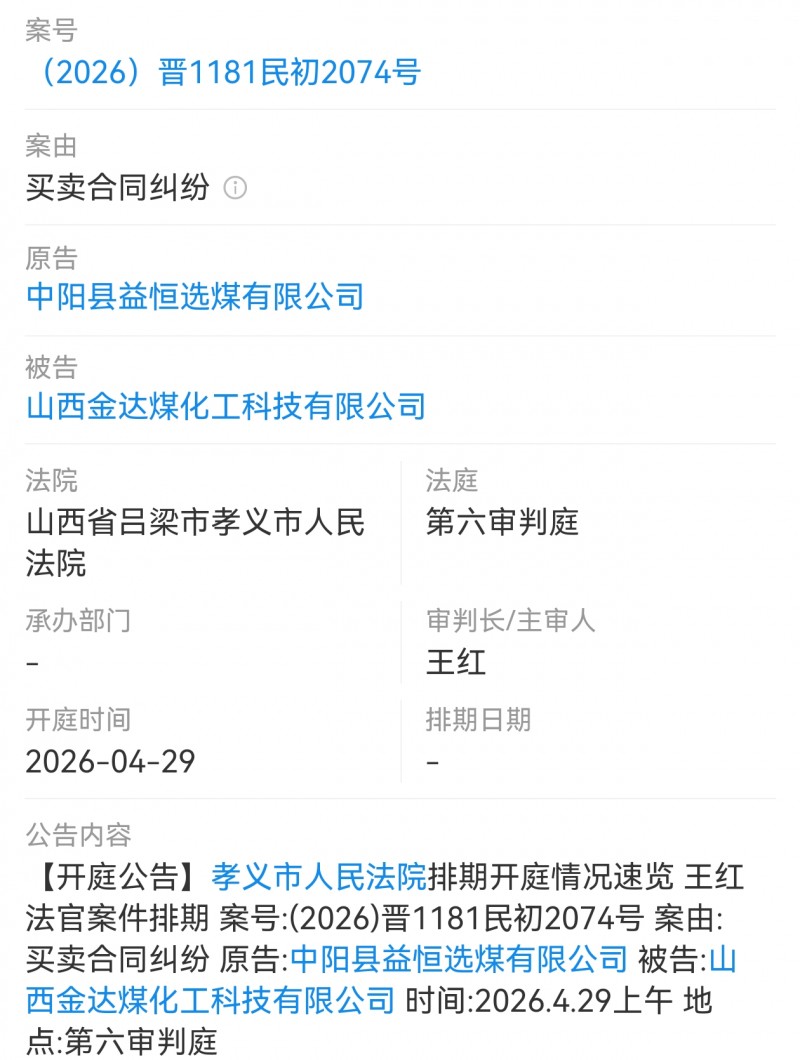Click the 法庭 value 第六审判庭

coord(502,522)
